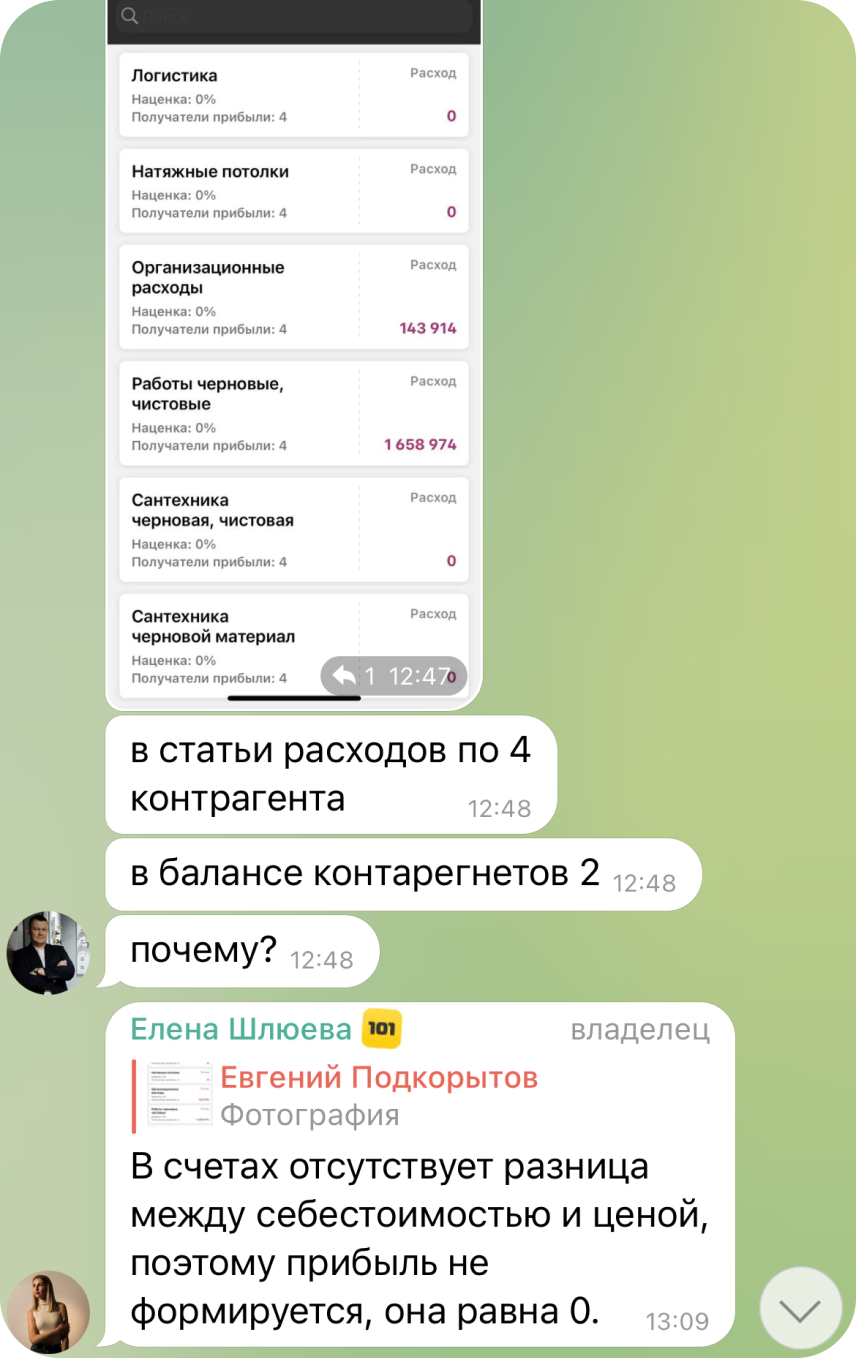Open Елена Шлюева's avatar profile
856x1358 pixels.
tap(48, 1312)
